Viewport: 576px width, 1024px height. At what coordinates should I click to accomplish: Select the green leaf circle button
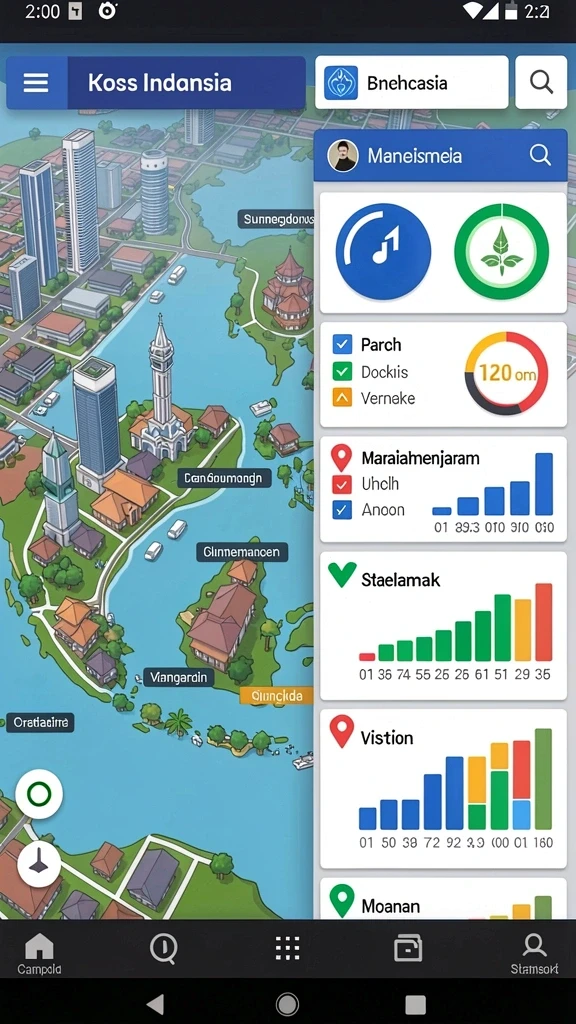(x=502, y=251)
